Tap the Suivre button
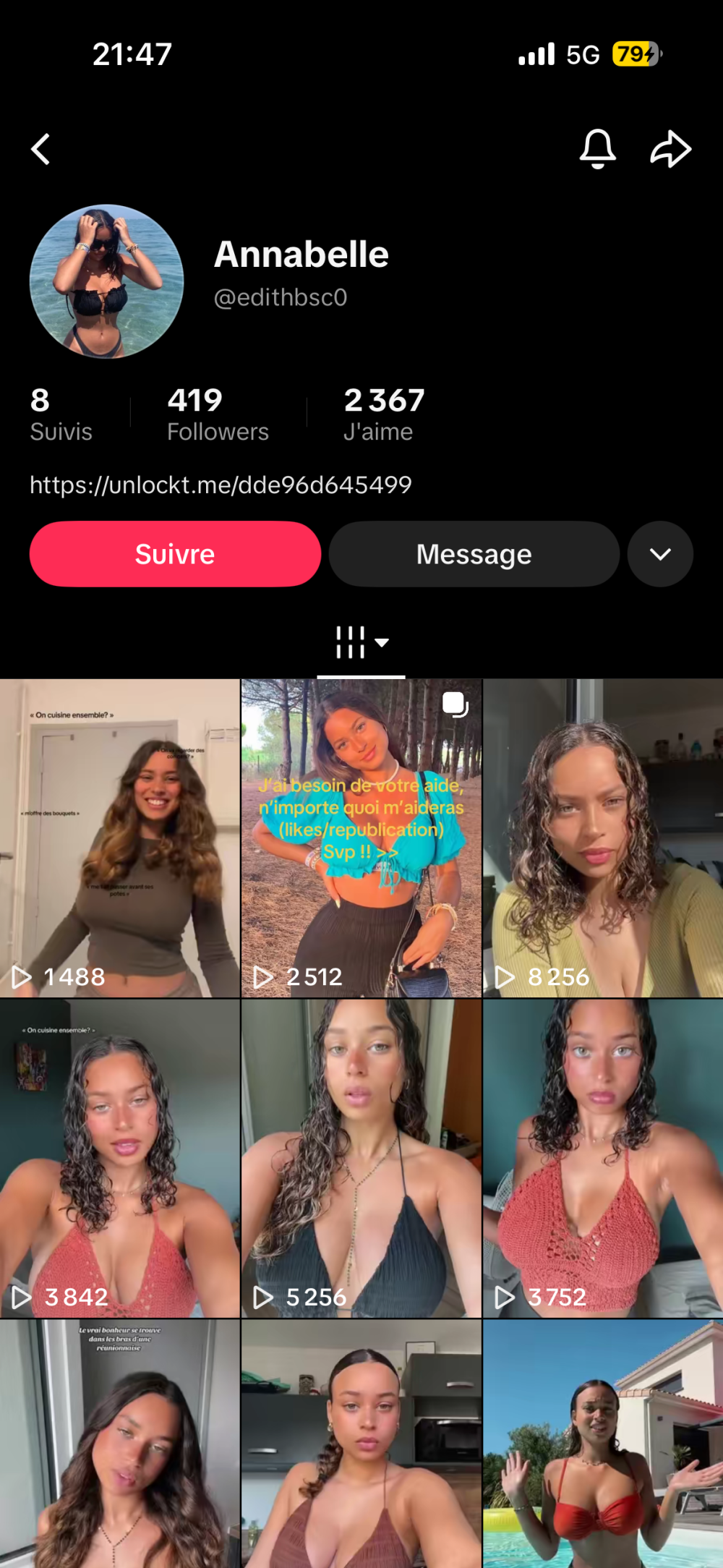The image size is (723, 1568). click(175, 554)
